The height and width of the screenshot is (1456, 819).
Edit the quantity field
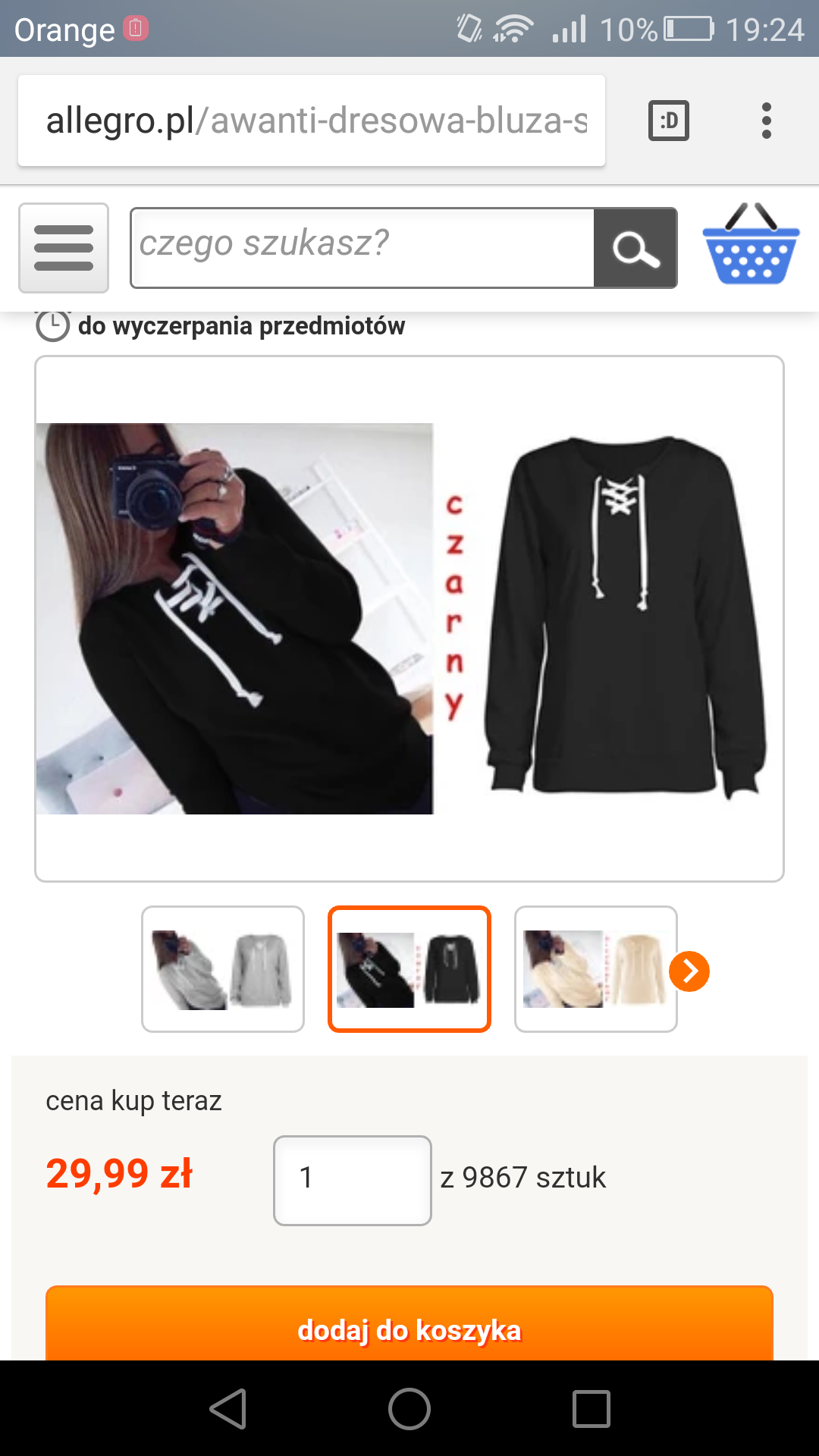point(353,1180)
